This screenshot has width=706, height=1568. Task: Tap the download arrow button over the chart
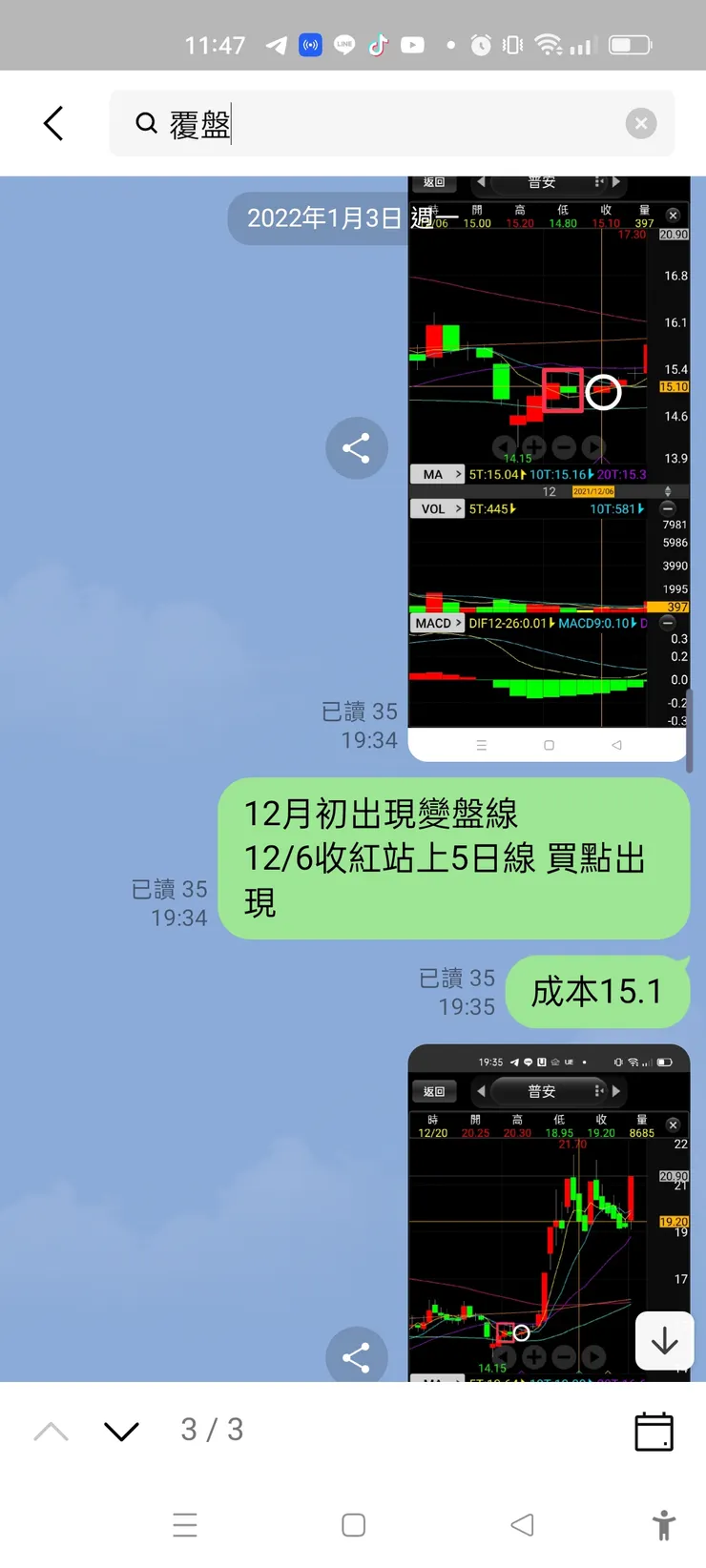pos(664,1341)
